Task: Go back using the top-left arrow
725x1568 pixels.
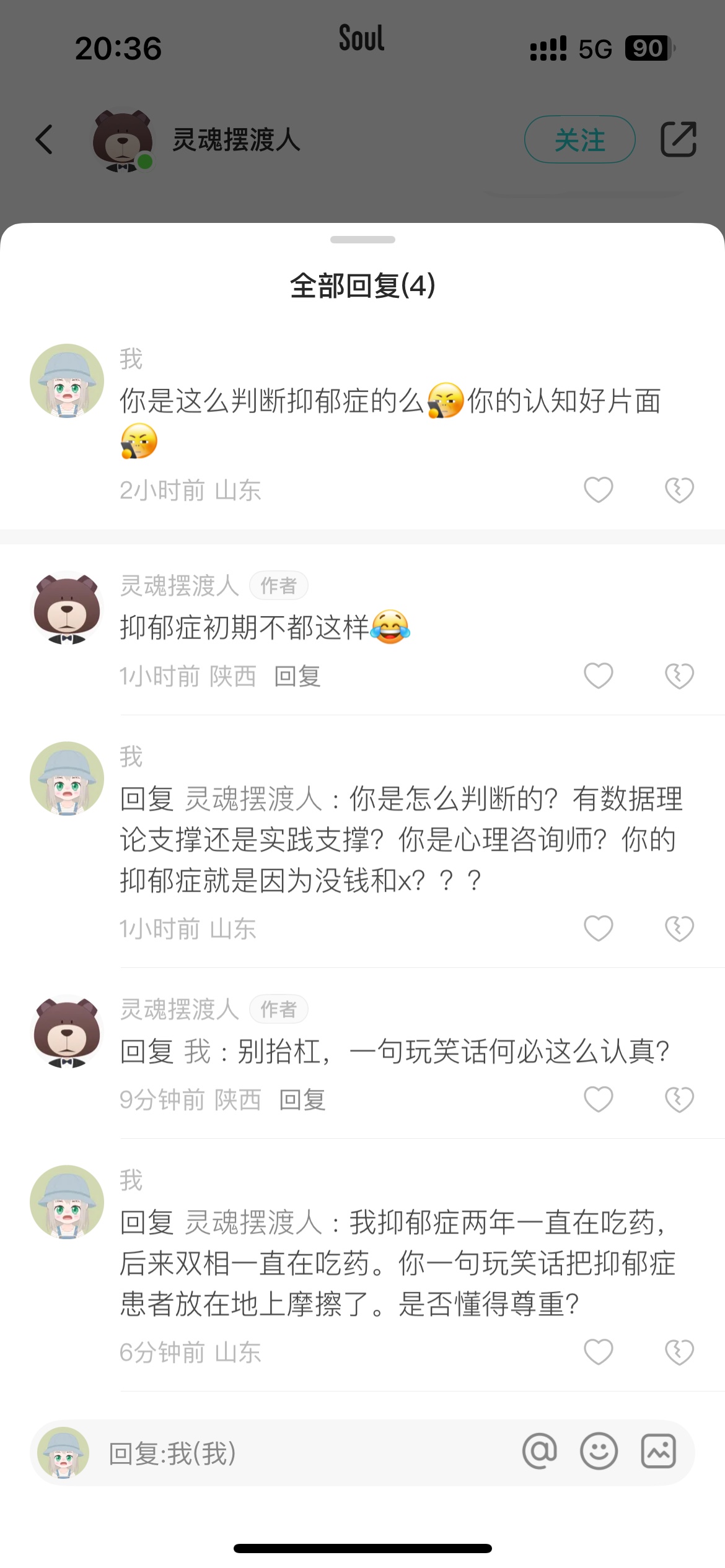Action: point(44,139)
